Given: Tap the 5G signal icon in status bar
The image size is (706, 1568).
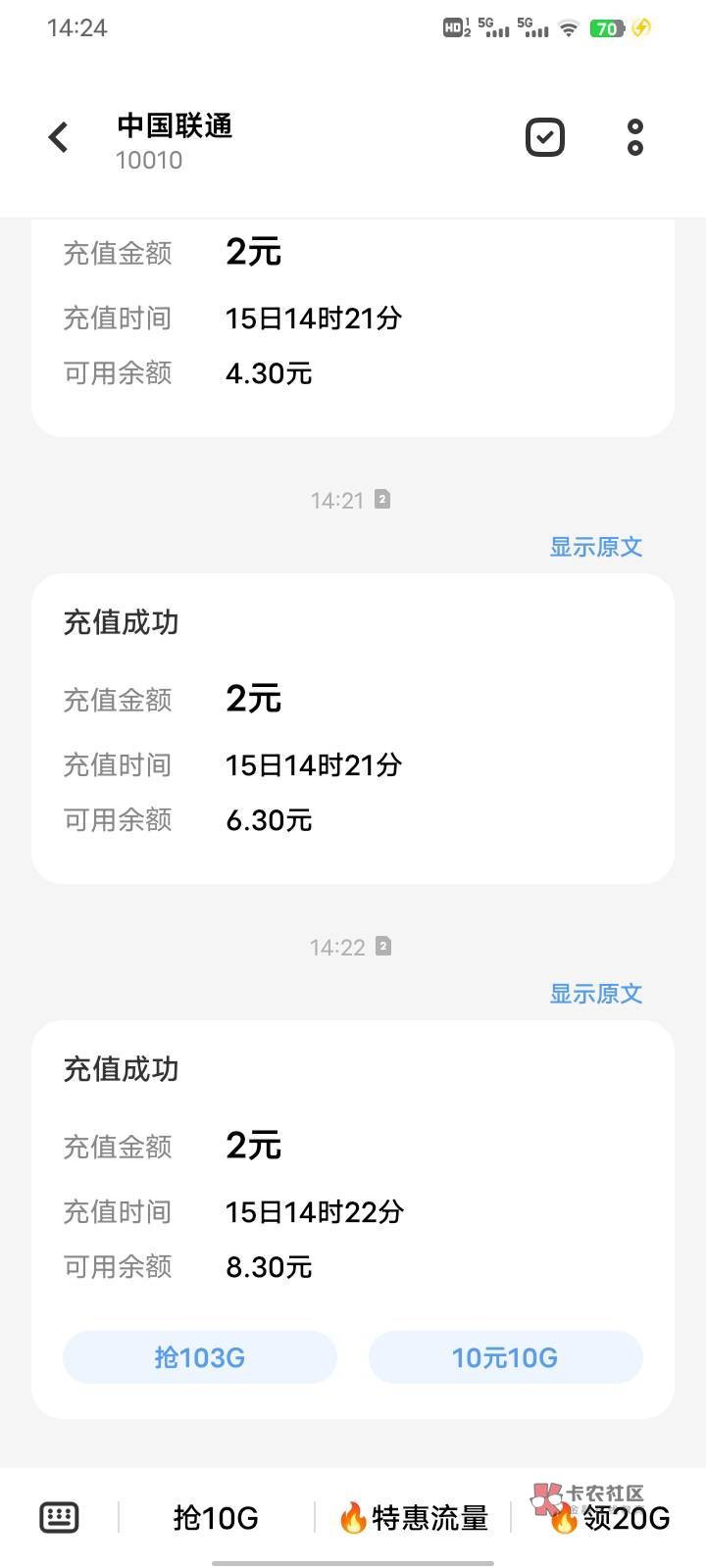Looking at the screenshot, I should tap(498, 27).
